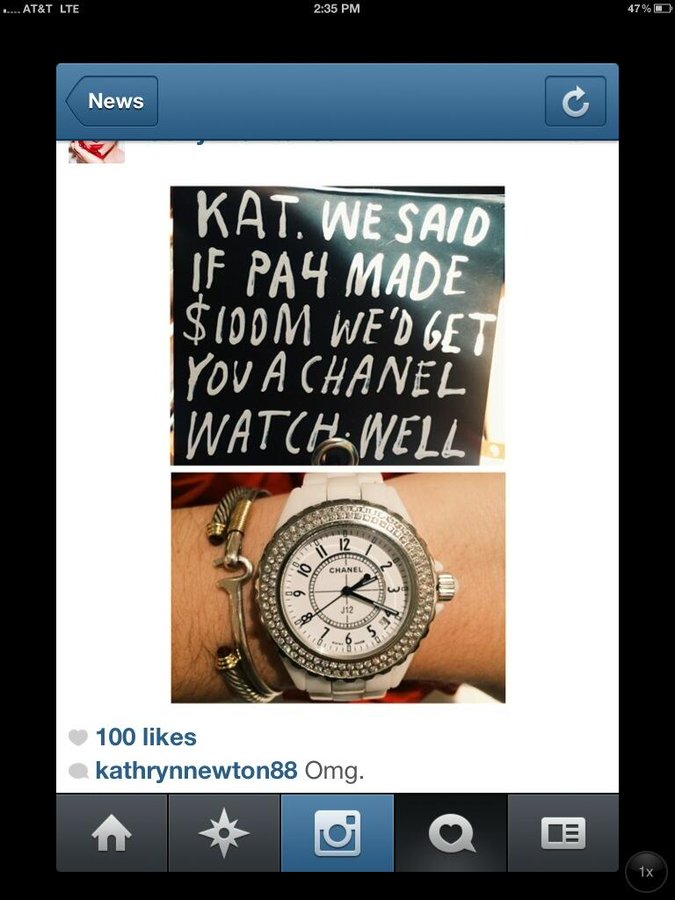Switch to the Explore star tab
The width and height of the screenshot is (675, 900).
[224, 833]
